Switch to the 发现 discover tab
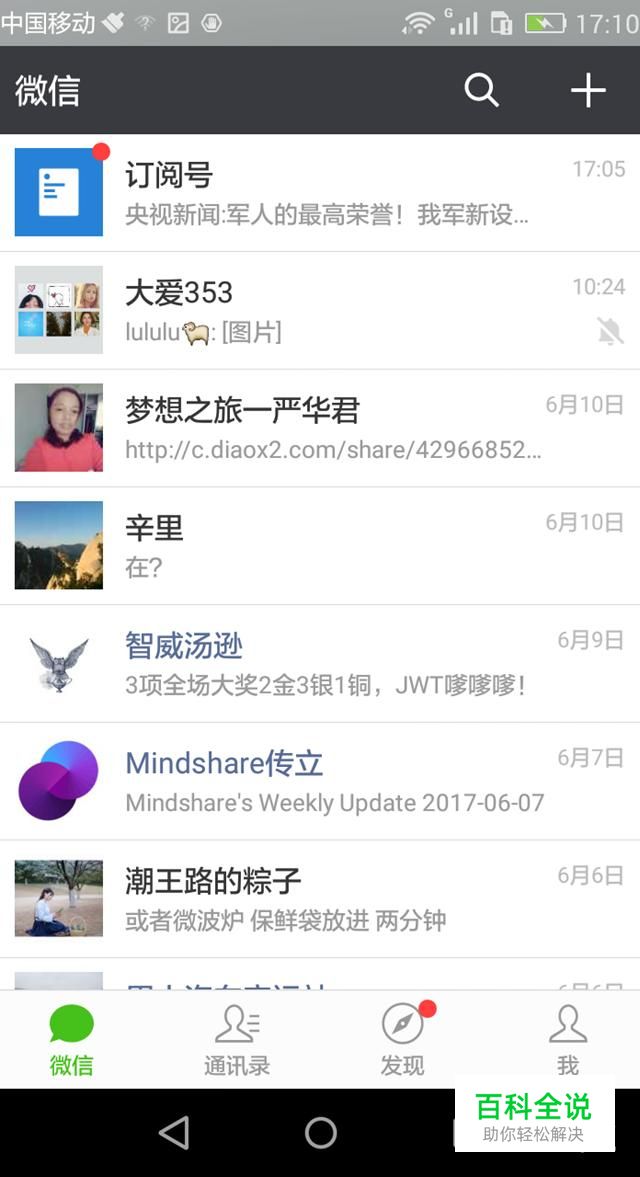This screenshot has height=1177, width=640. 402,1040
